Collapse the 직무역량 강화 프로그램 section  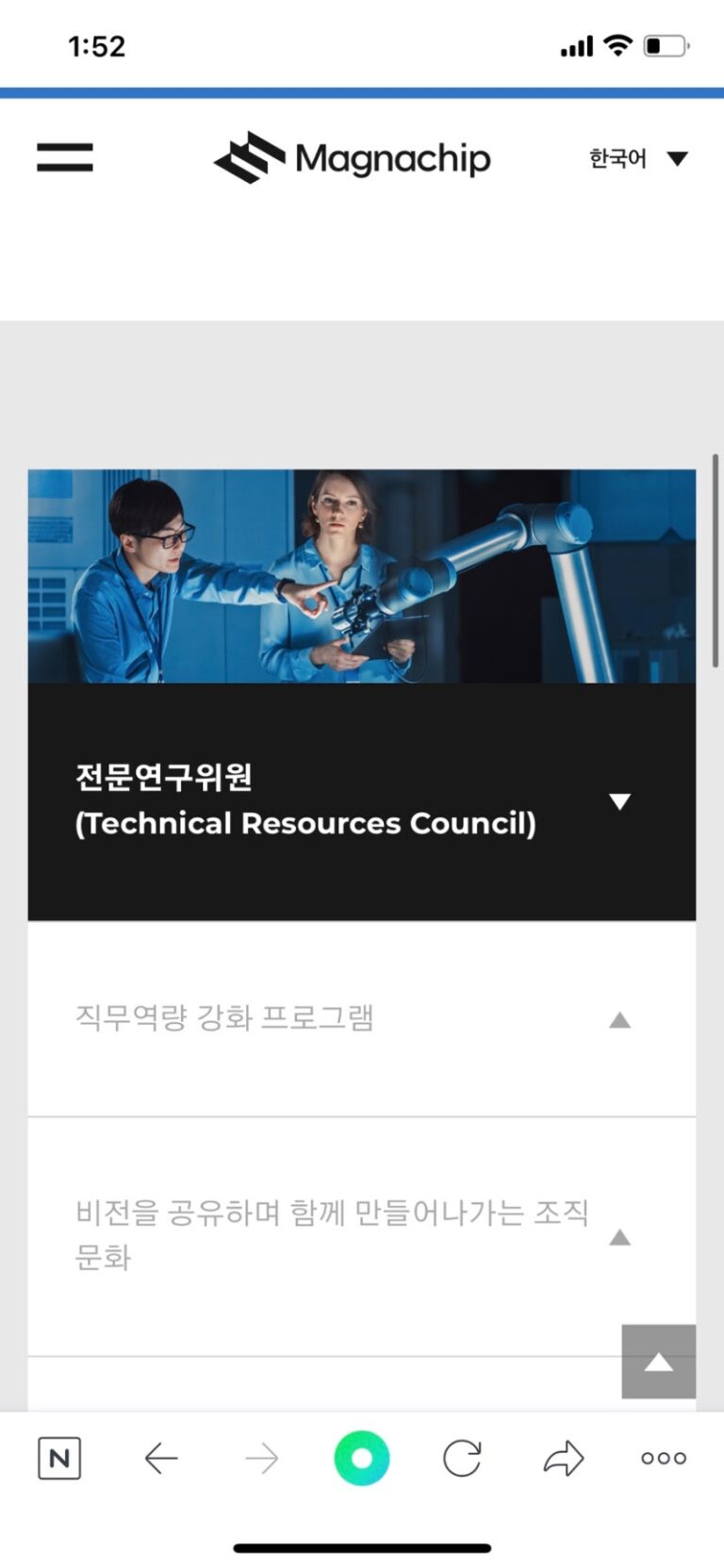pos(619,1020)
